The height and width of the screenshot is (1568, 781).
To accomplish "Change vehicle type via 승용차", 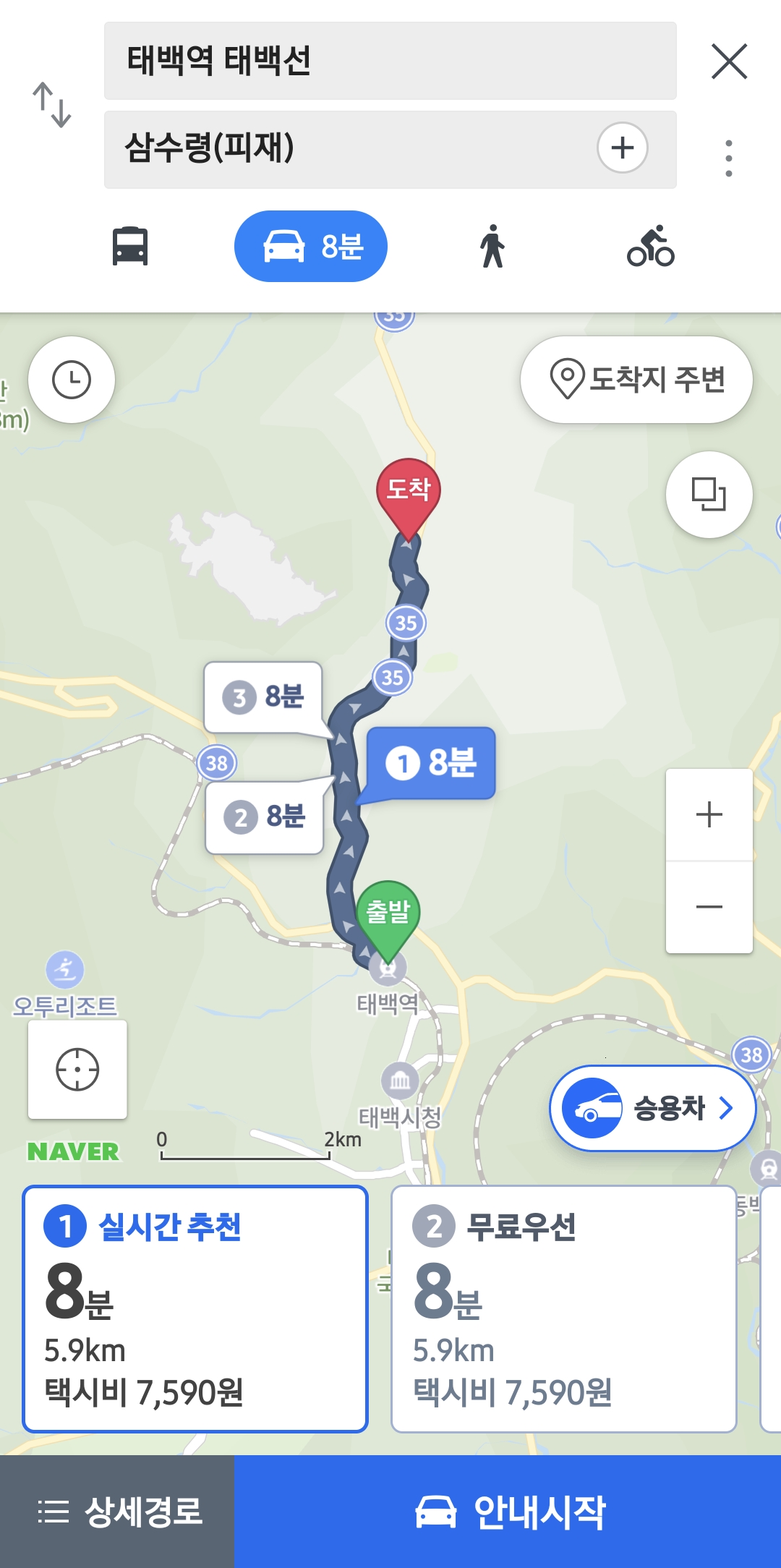I will (653, 1108).
